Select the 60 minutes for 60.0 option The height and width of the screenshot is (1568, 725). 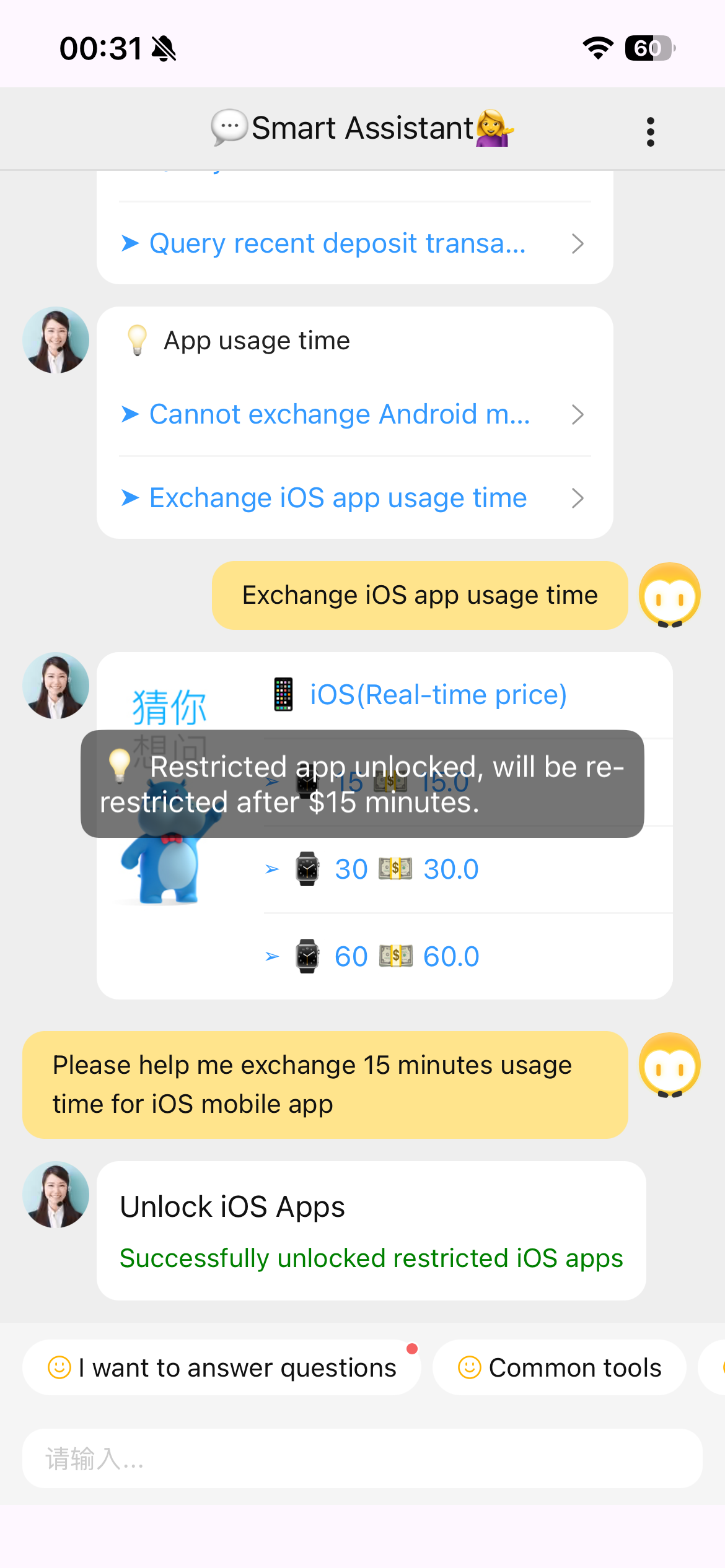click(x=468, y=957)
